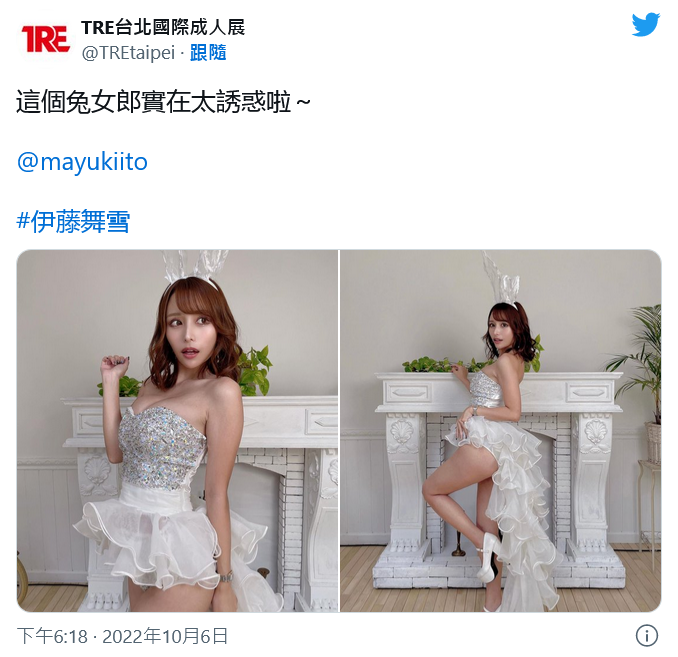Open the TRE台北國際成人展 profile avatar

point(45,39)
